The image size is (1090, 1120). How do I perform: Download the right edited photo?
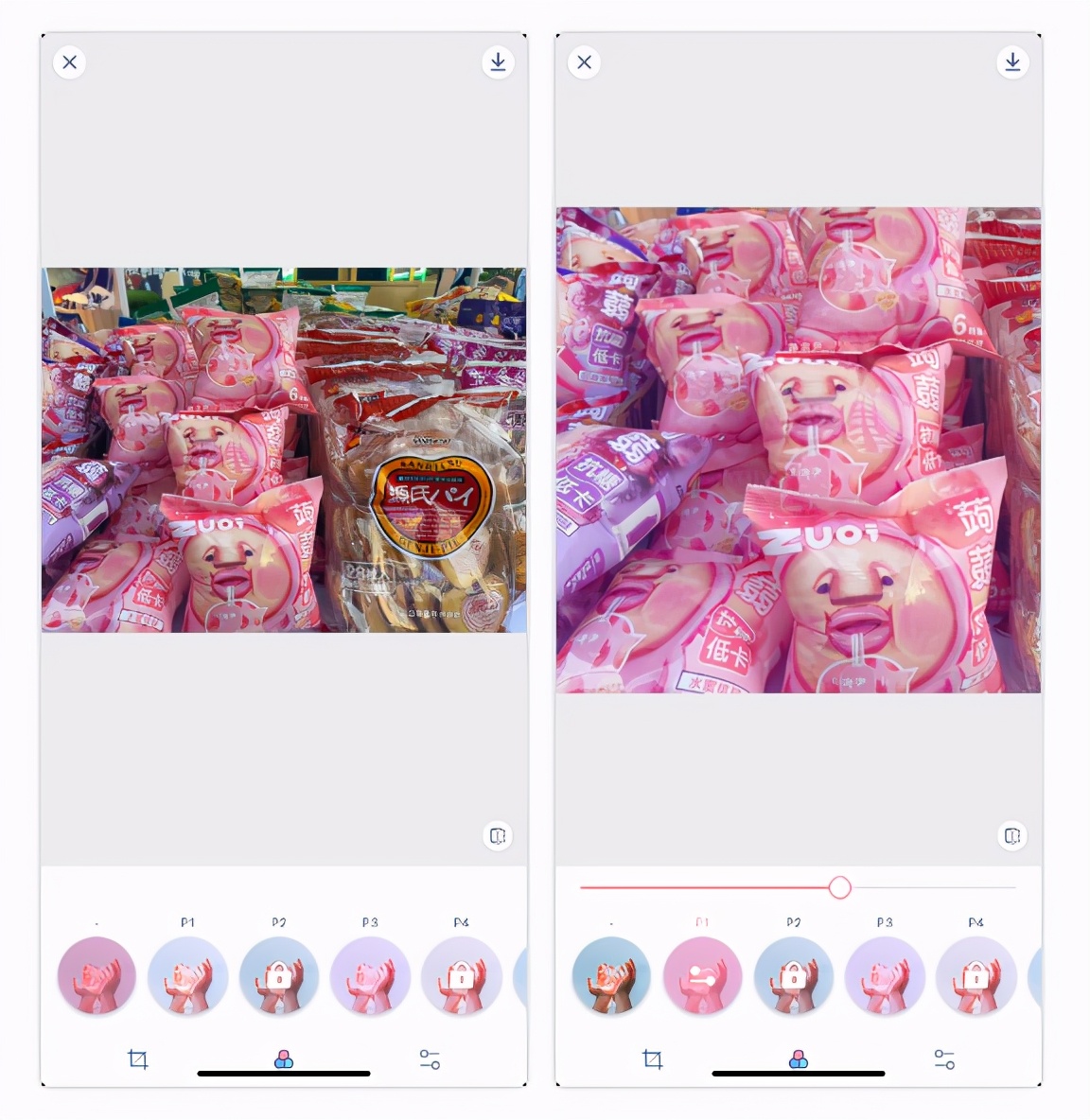[x=1013, y=61]
